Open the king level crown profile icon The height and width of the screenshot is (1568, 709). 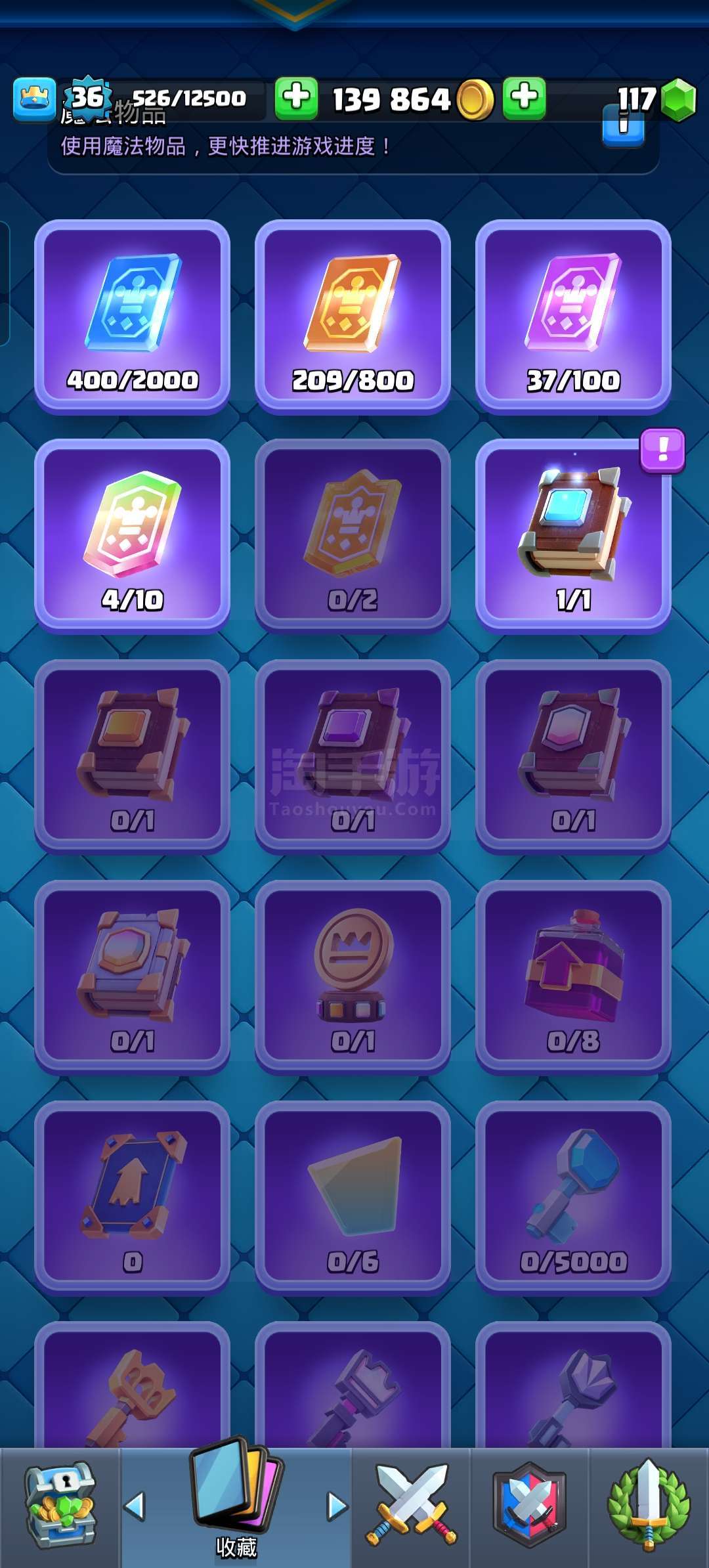click(x=34, y=99)
